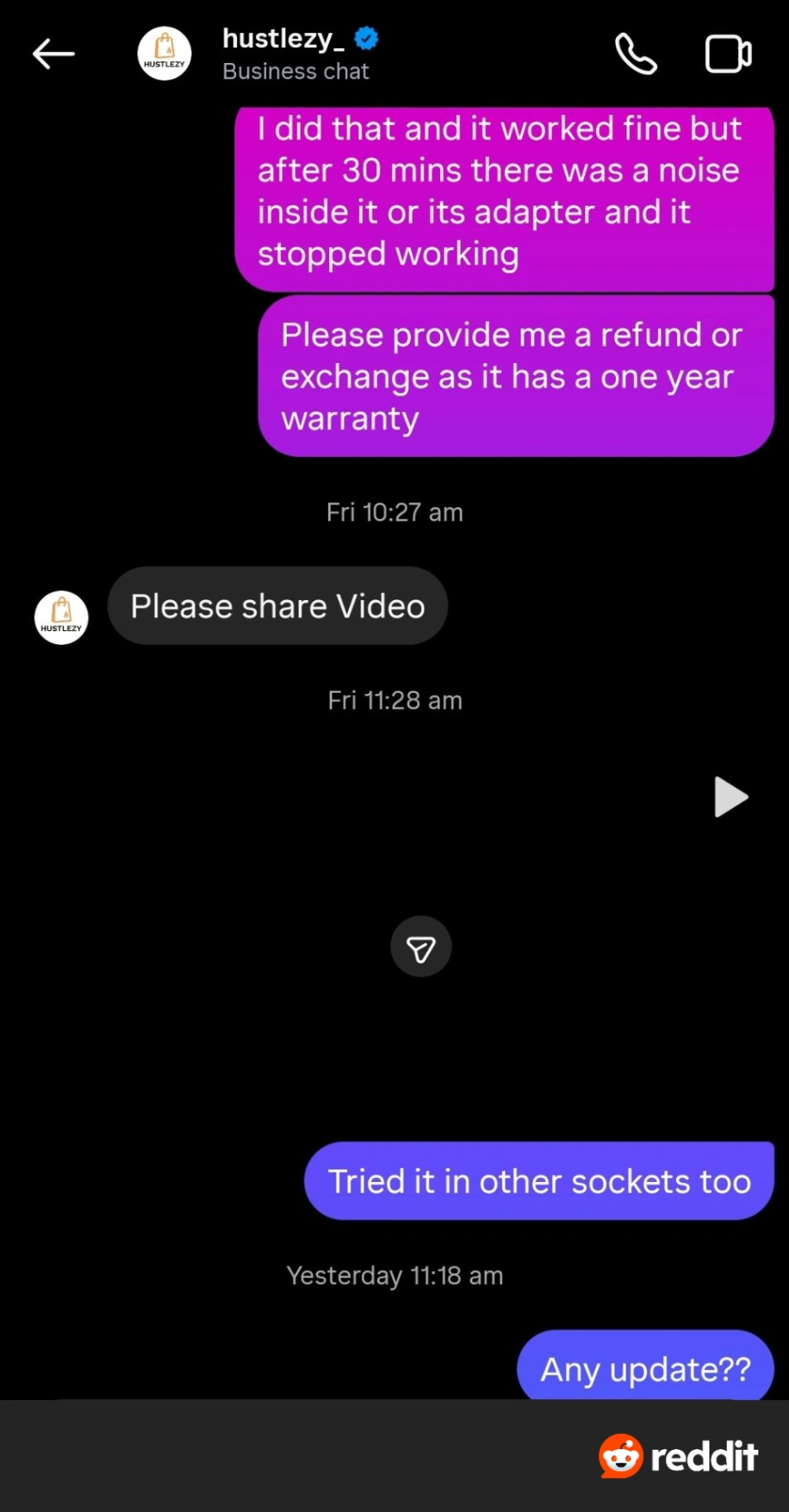
Task: Forward the sent video using the share icon
Action: [x=421, y=947]
